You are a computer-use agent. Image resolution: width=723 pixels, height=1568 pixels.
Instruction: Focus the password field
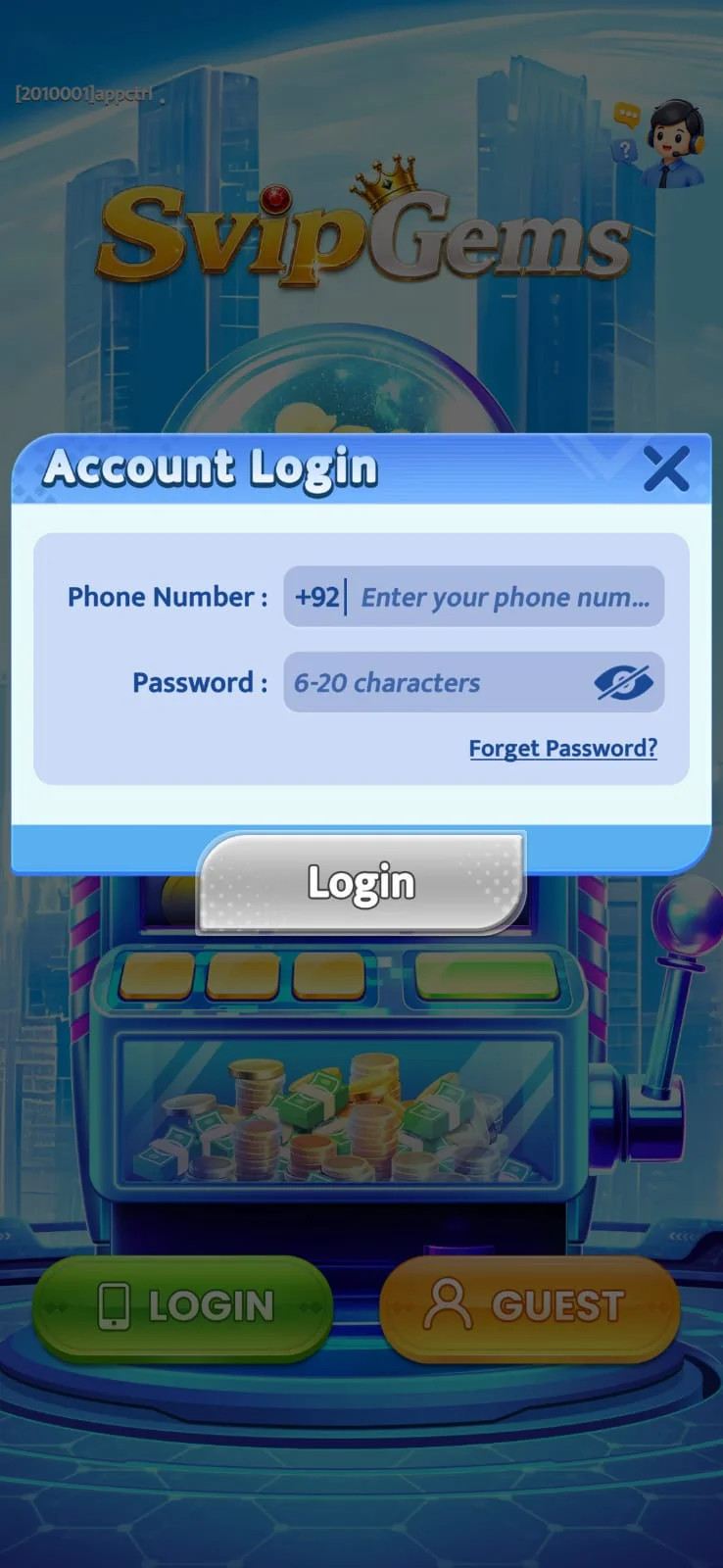coord(474,682)
